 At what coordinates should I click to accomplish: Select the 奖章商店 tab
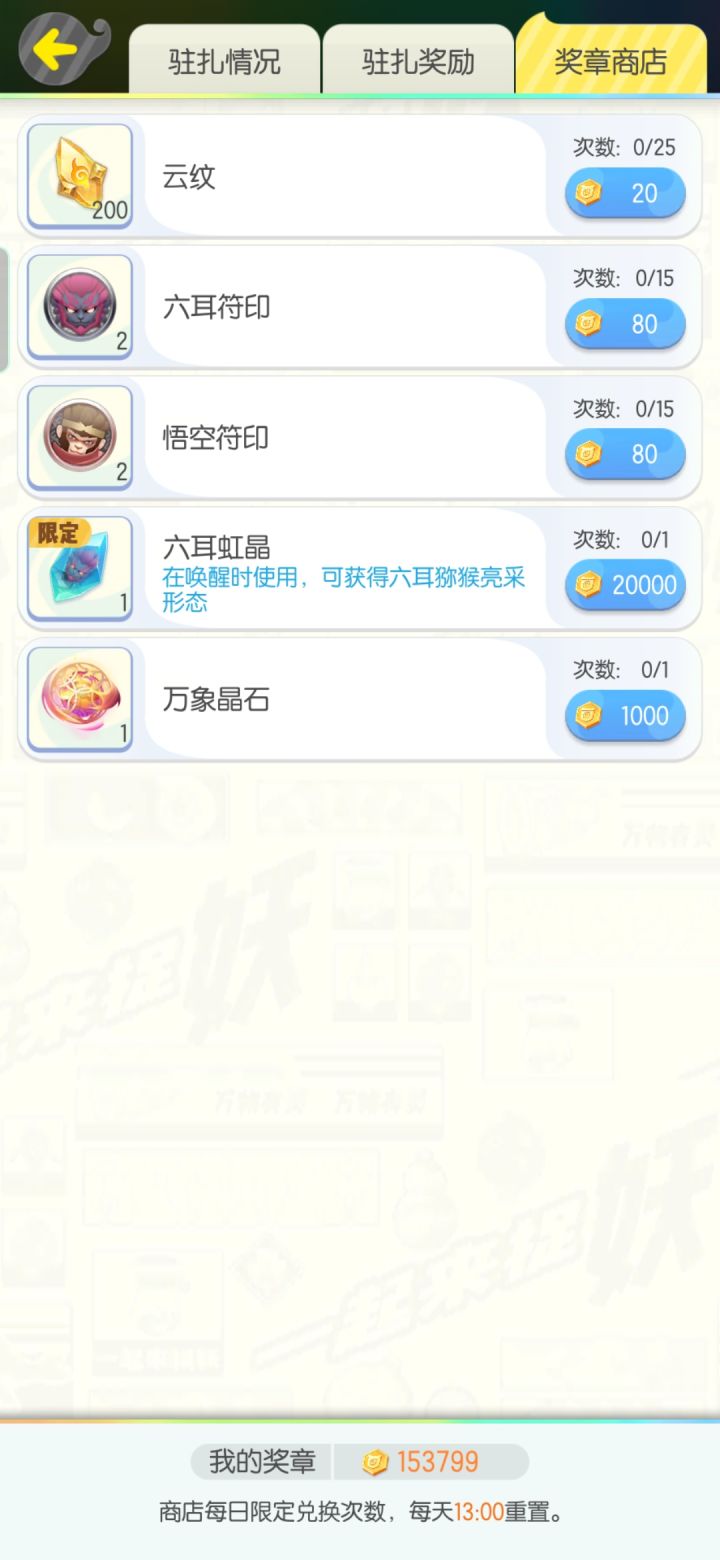point(611,59)
